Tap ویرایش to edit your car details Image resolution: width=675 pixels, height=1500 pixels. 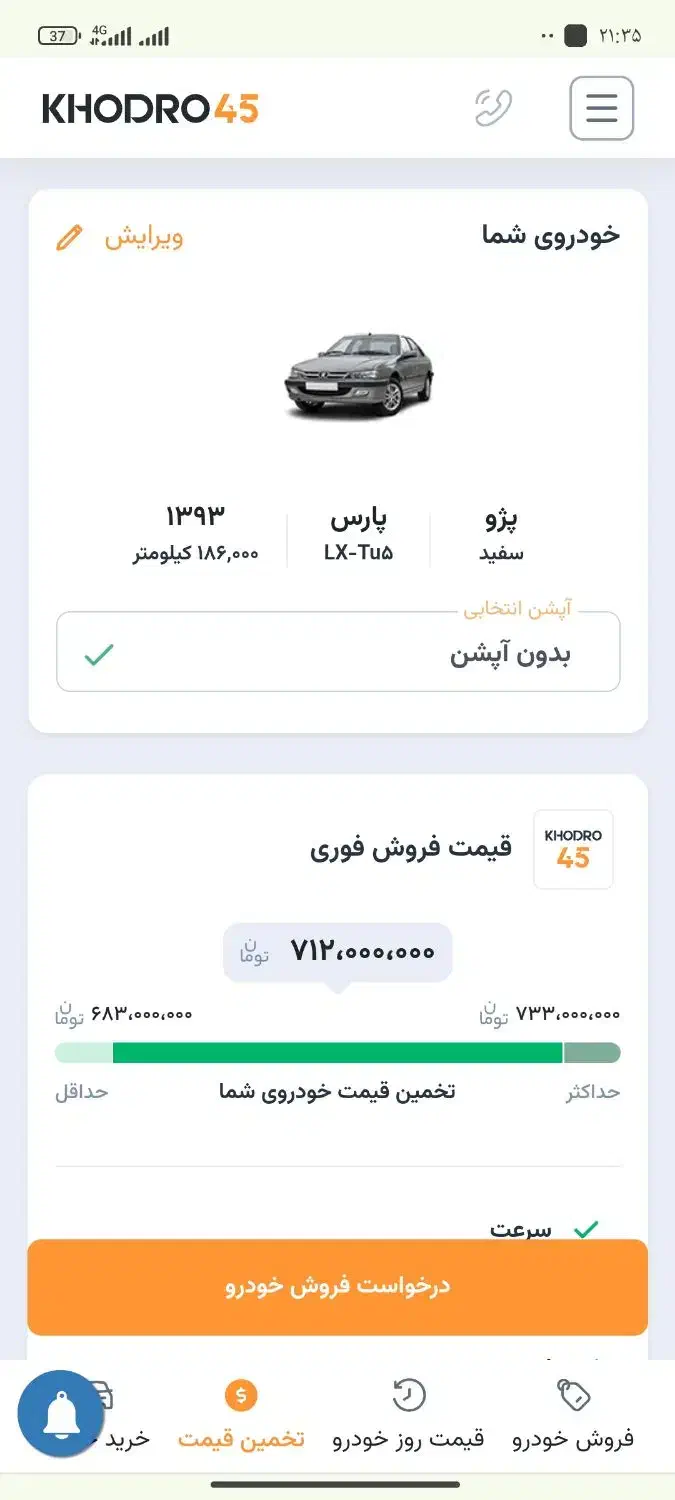click(120, 238)
